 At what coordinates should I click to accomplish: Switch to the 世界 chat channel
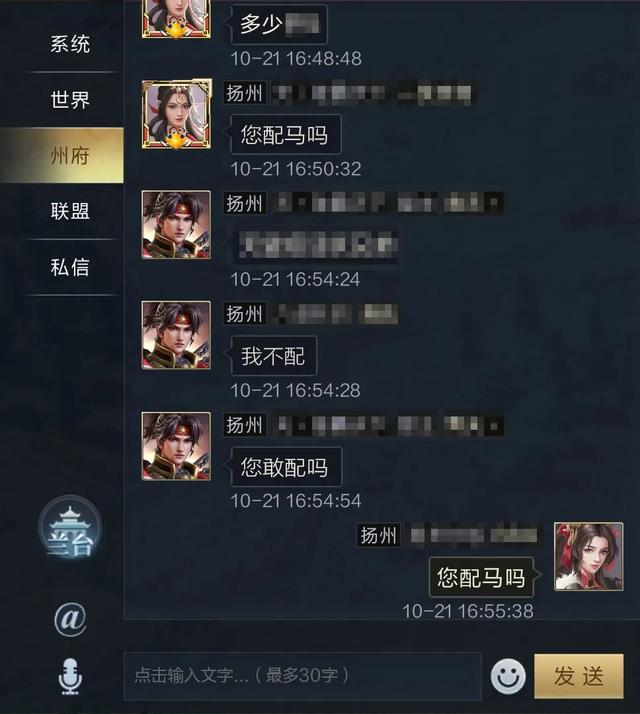(x=70, y=100)
